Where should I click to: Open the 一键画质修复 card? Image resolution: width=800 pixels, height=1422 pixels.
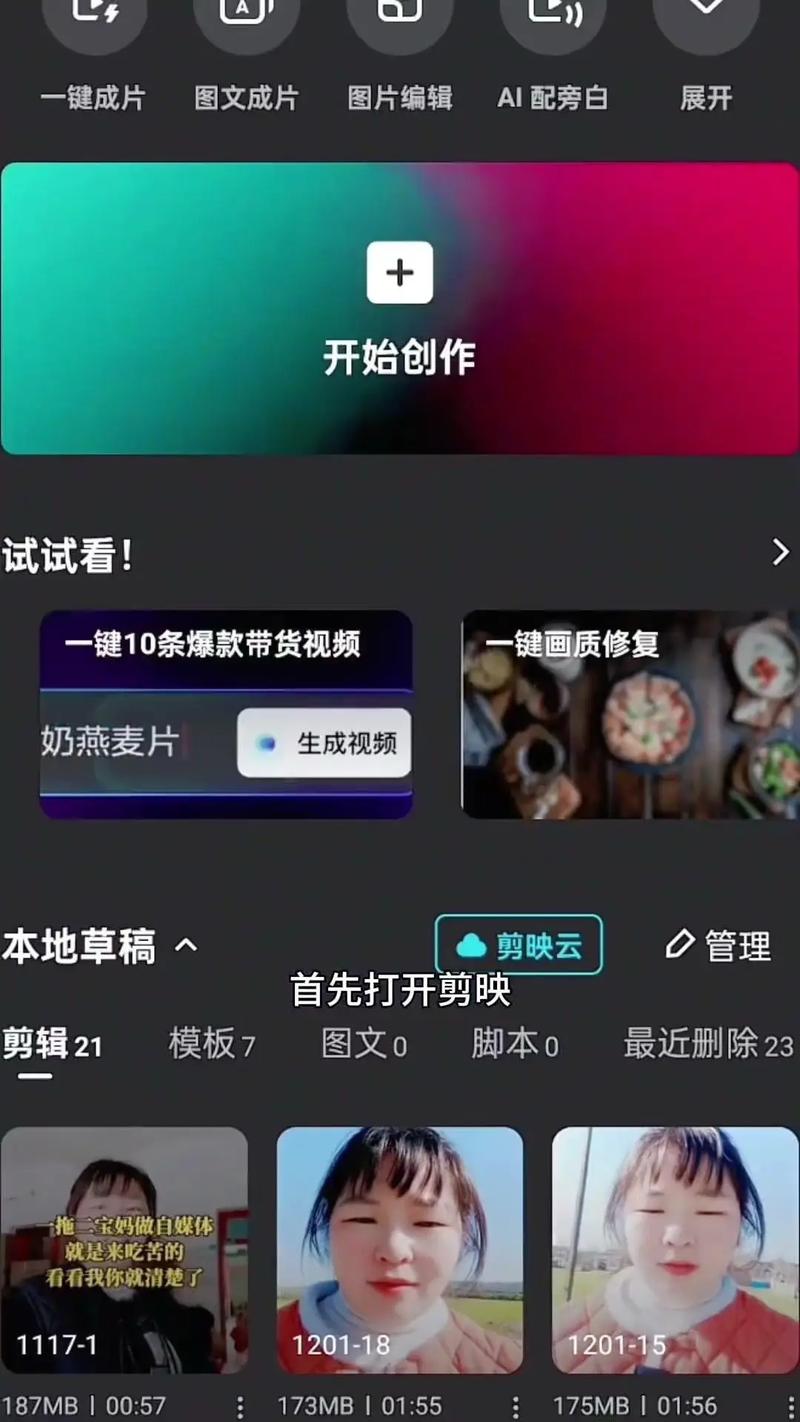pos(630,714)
